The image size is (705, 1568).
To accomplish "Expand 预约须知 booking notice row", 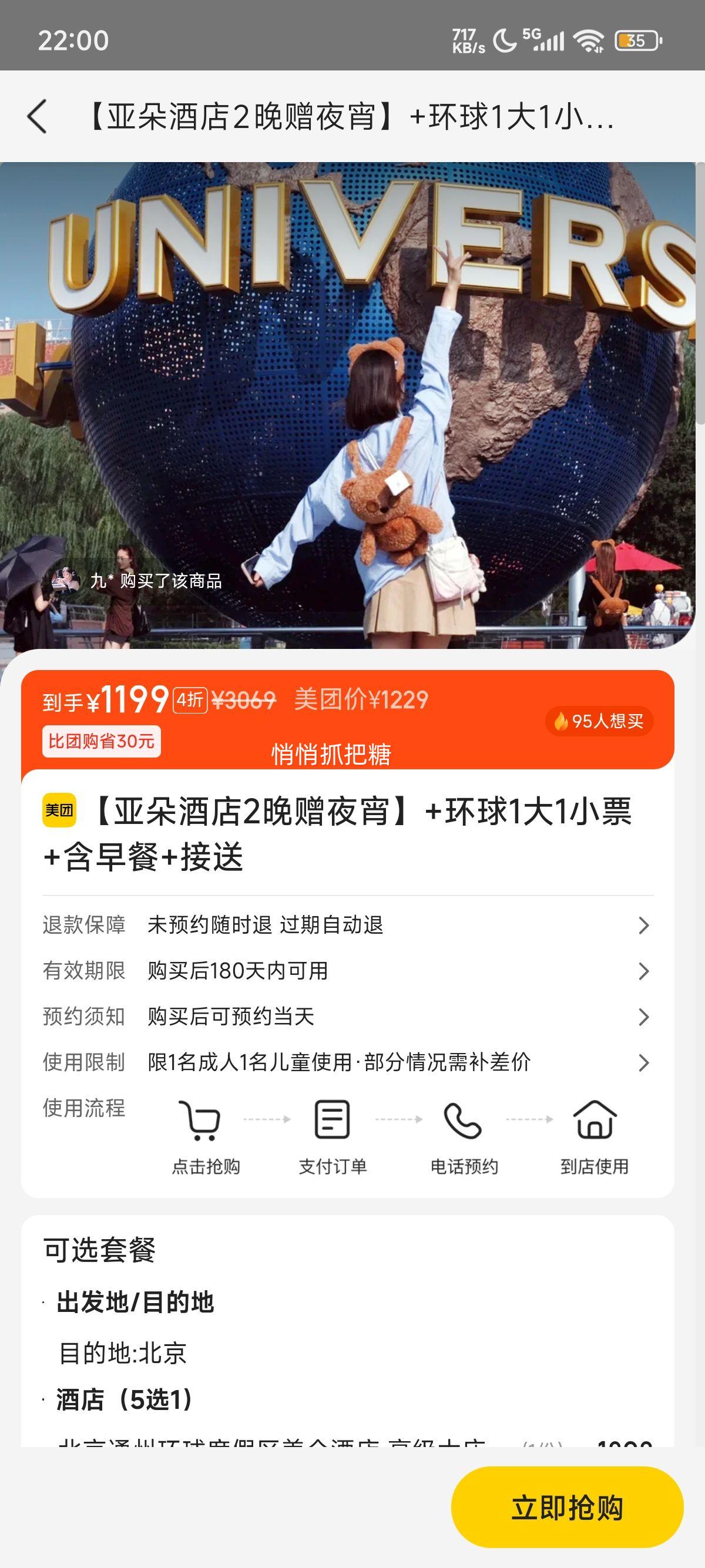I will point(347,1017).
